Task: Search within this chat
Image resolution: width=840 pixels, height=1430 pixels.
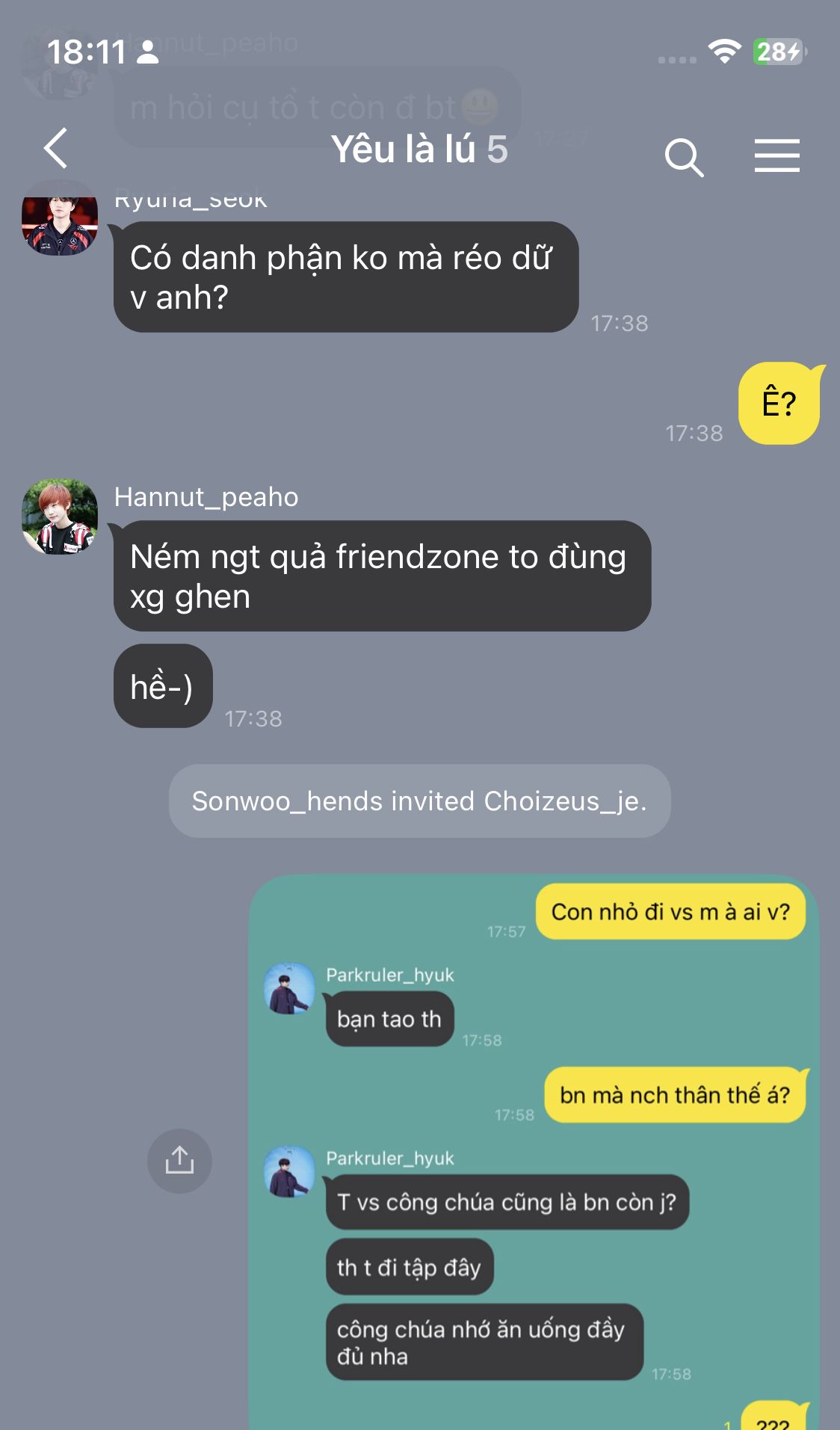Action: (x=684, y=156)
